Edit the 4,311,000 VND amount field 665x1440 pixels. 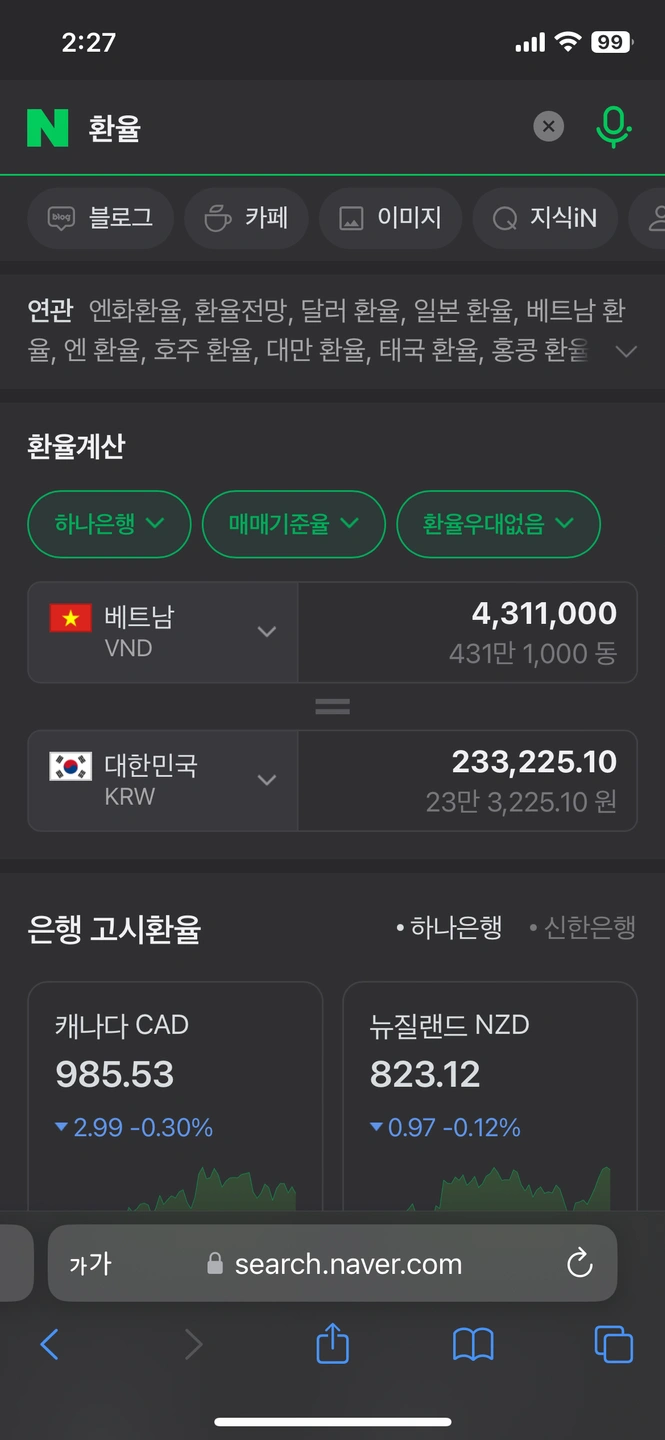[467, 632]
